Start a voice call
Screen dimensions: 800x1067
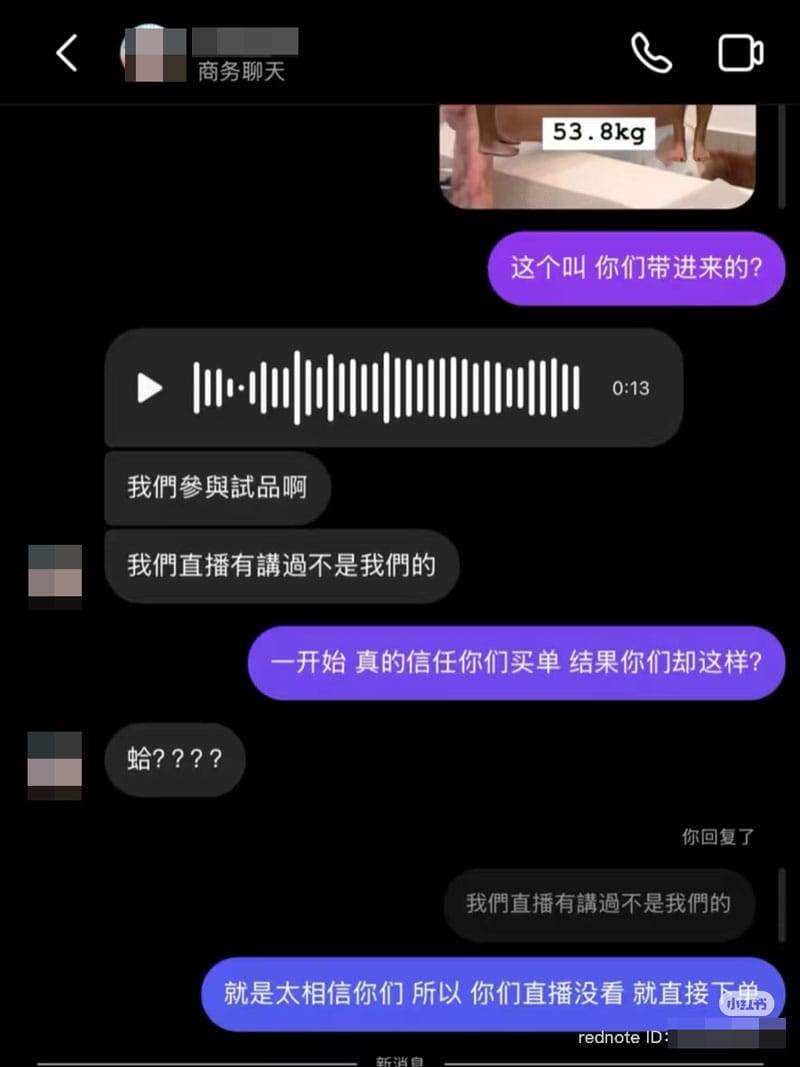pos(651,53)
